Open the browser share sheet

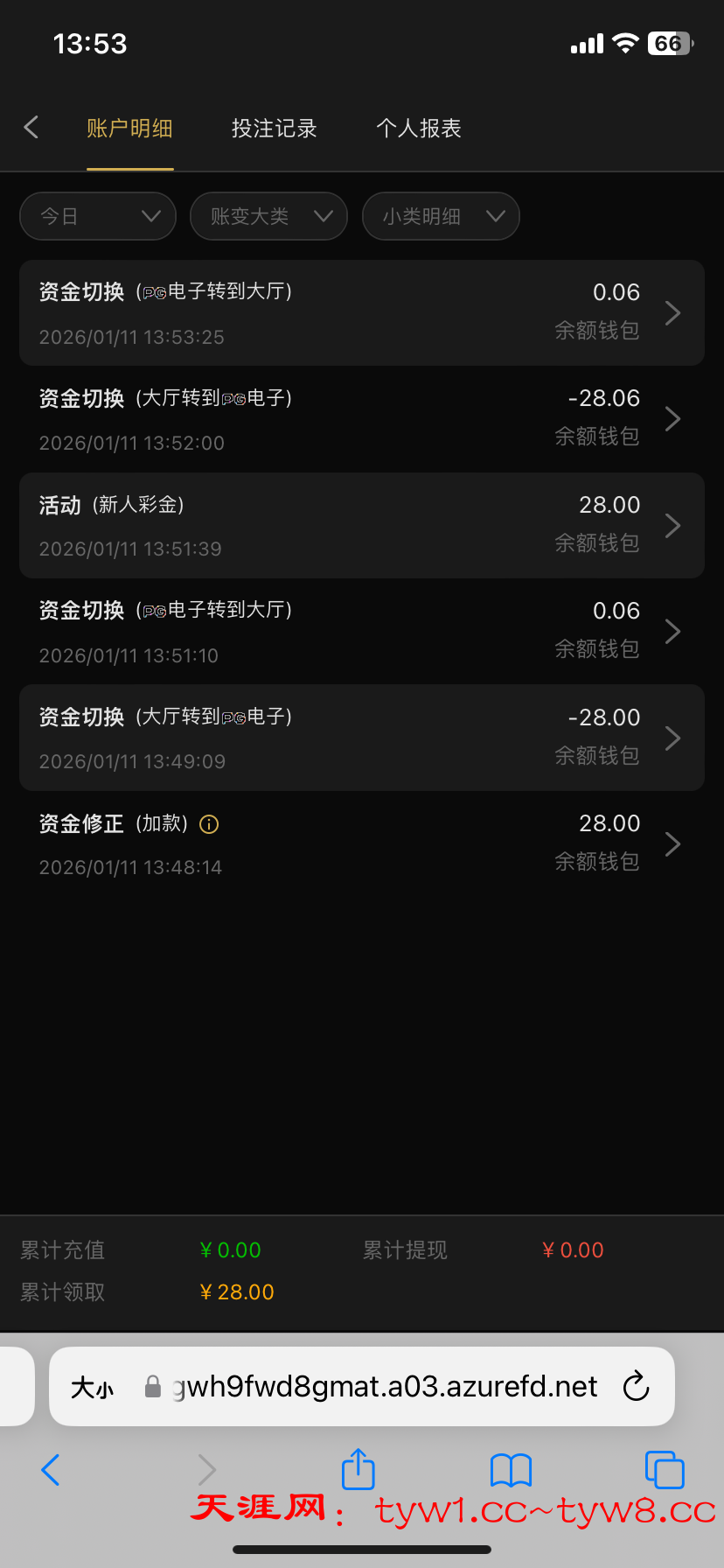click(358, 1470)
